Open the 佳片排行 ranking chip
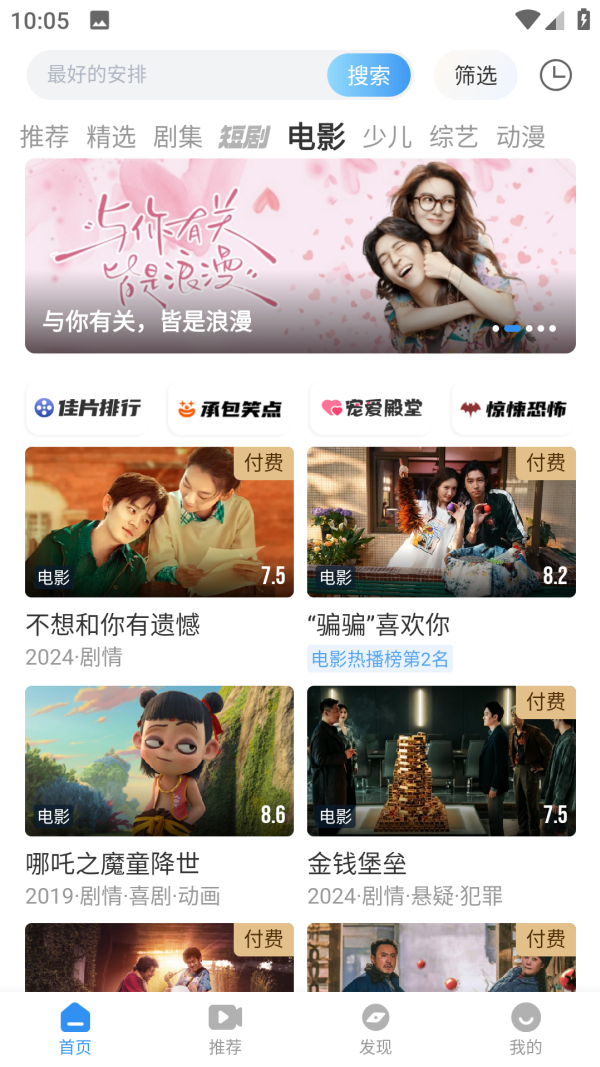 click(88, 408)
